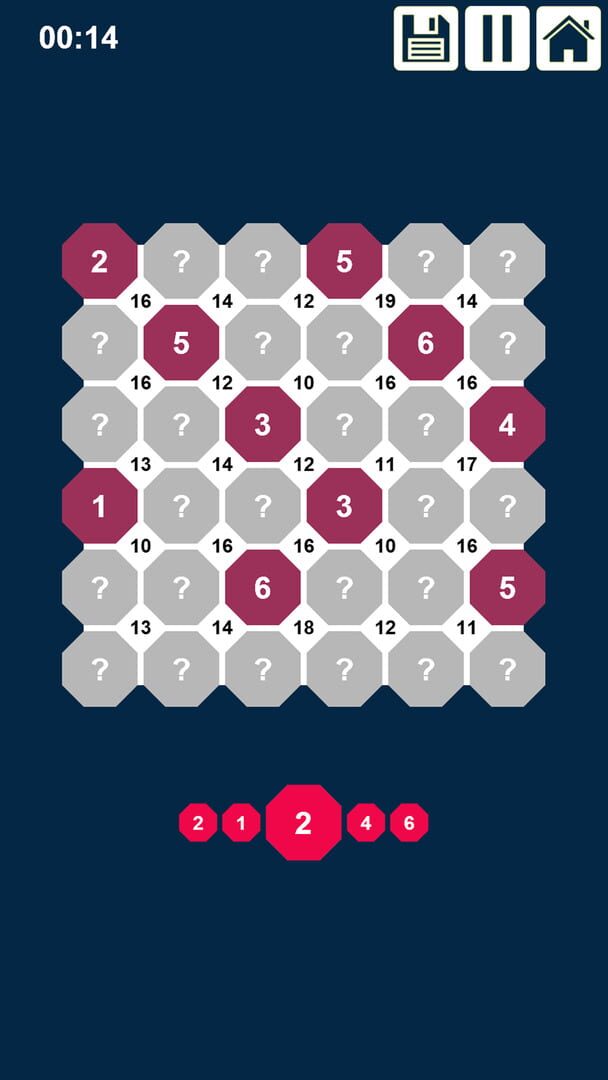Tap the gray cell below red 1
The image size is (608, 1080).
tap(99, 588)
